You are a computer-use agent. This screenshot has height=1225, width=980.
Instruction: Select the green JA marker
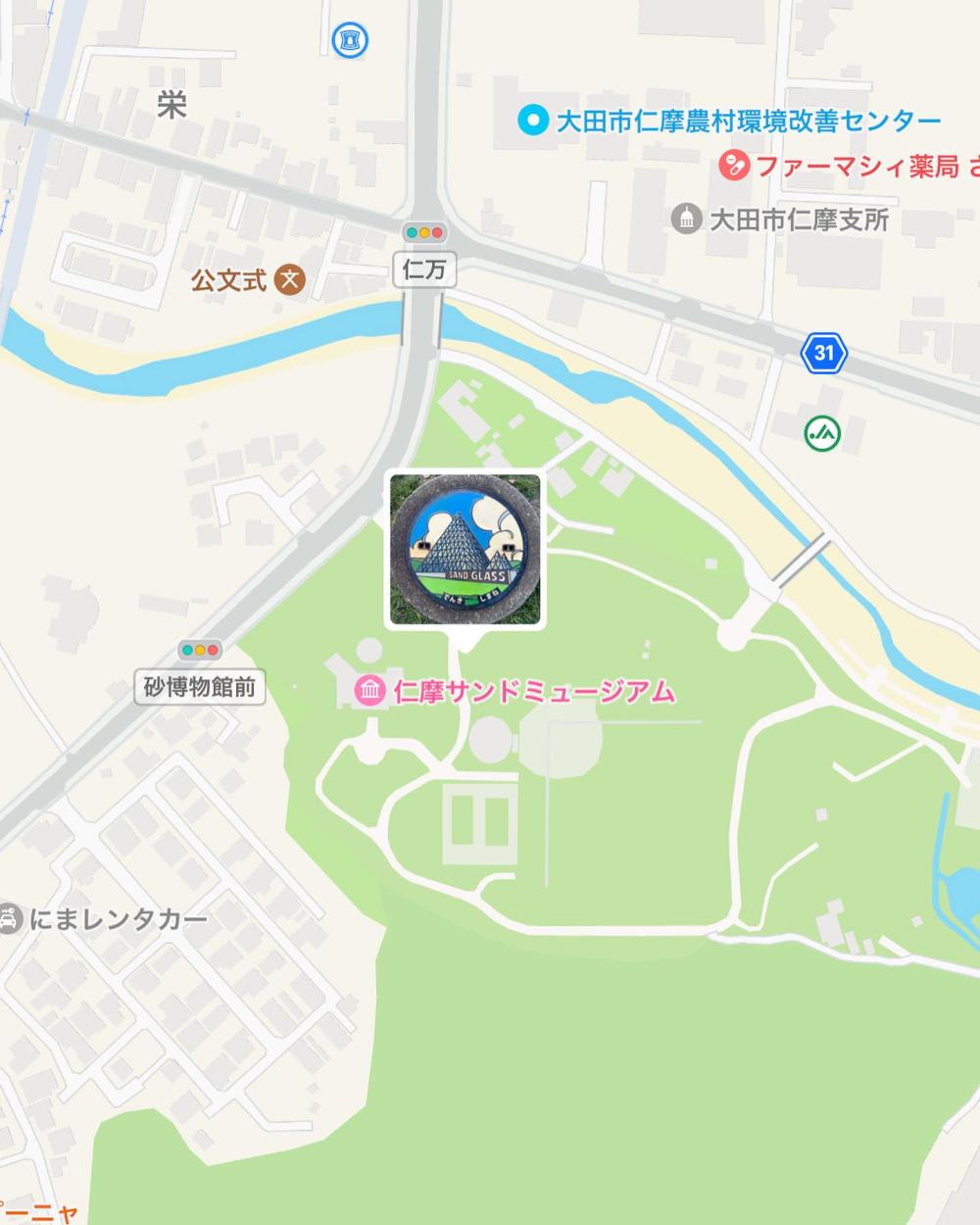pos(821,432)
